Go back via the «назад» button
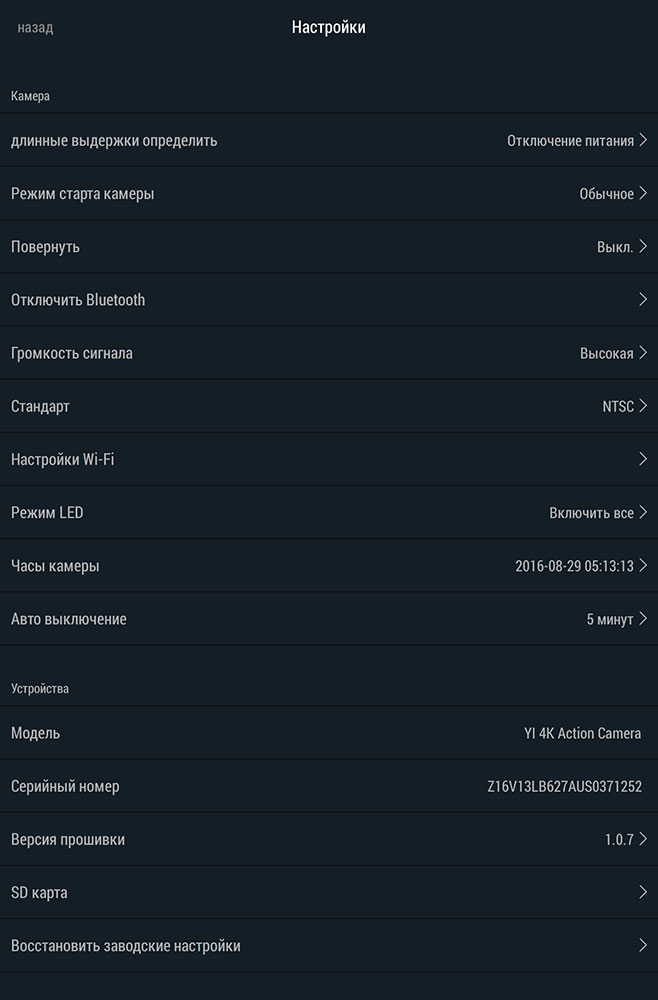Viewport: 658px width, 1000px height. (x=35, y=28)
